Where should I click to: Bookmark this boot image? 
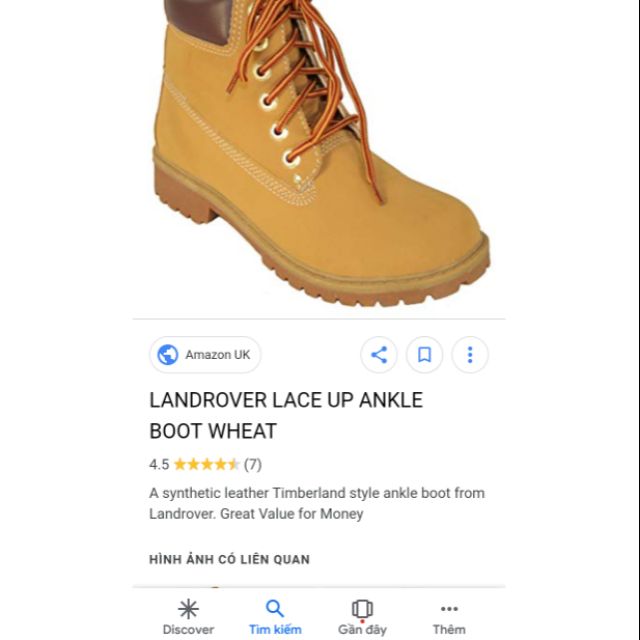click(x=424, y=355)
